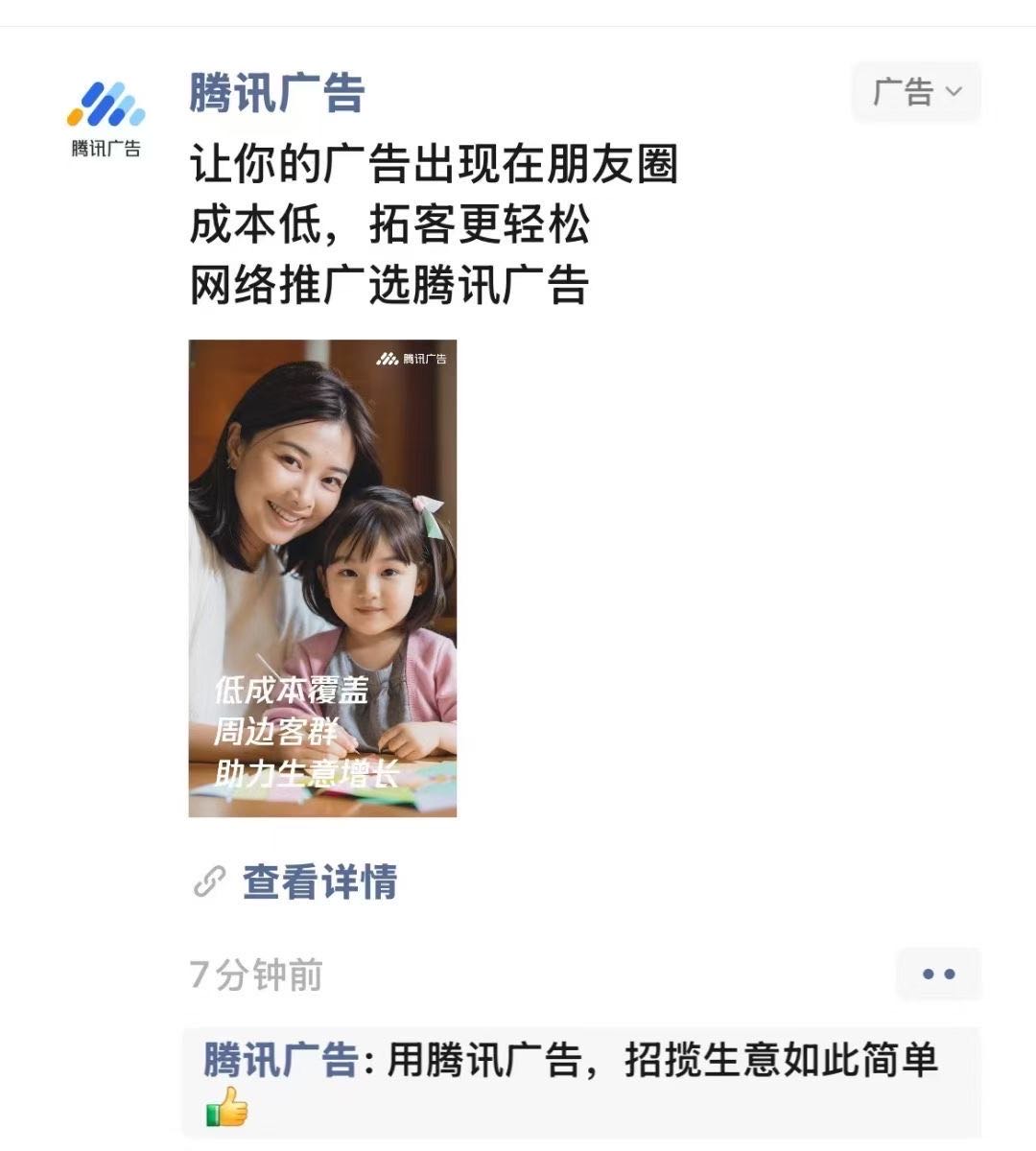Open the 腾讯广告 account name link
This screenshot has width=1036, height=1151.
[x=276, y=94]
